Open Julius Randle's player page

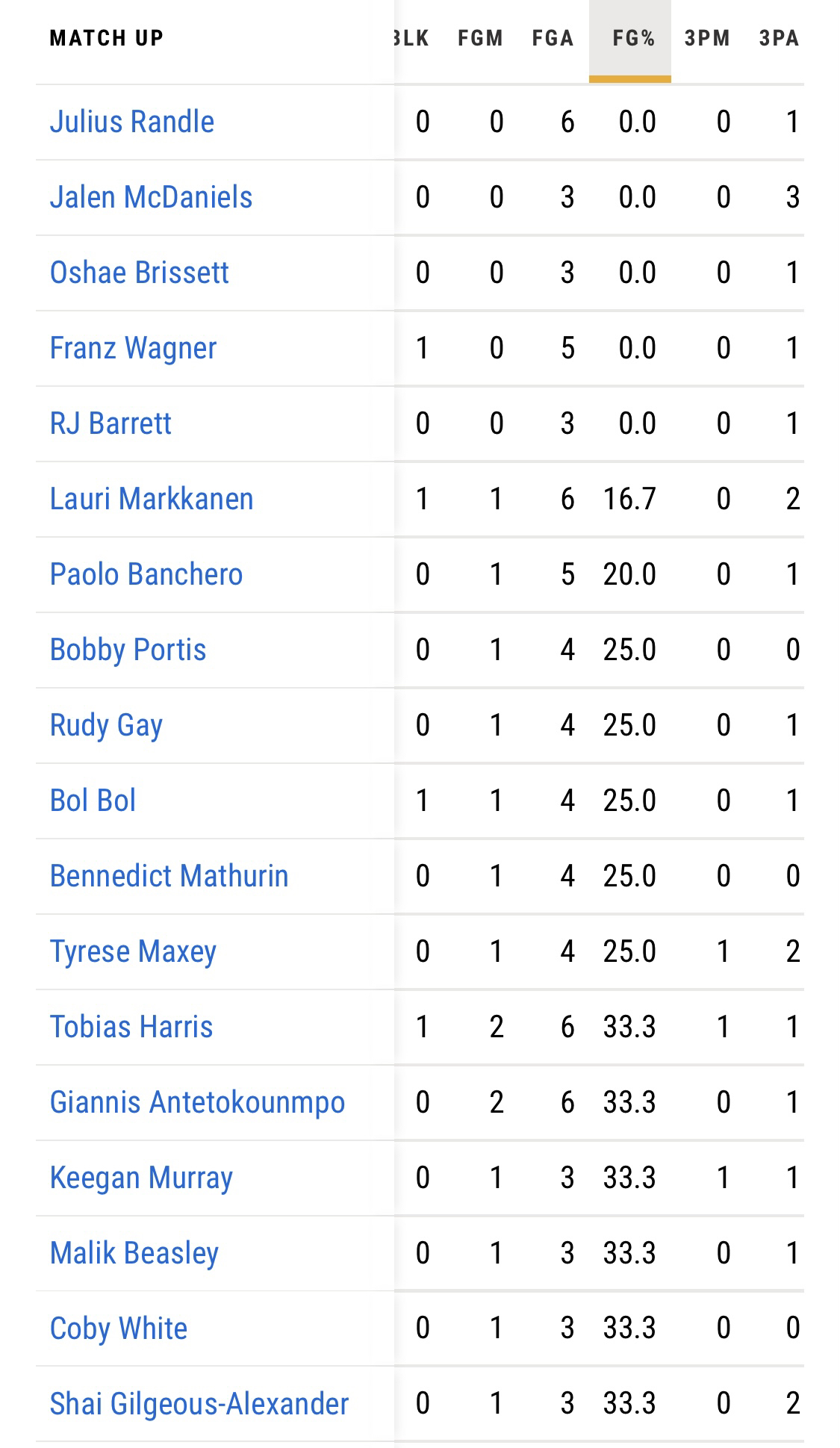pos(132,122)
